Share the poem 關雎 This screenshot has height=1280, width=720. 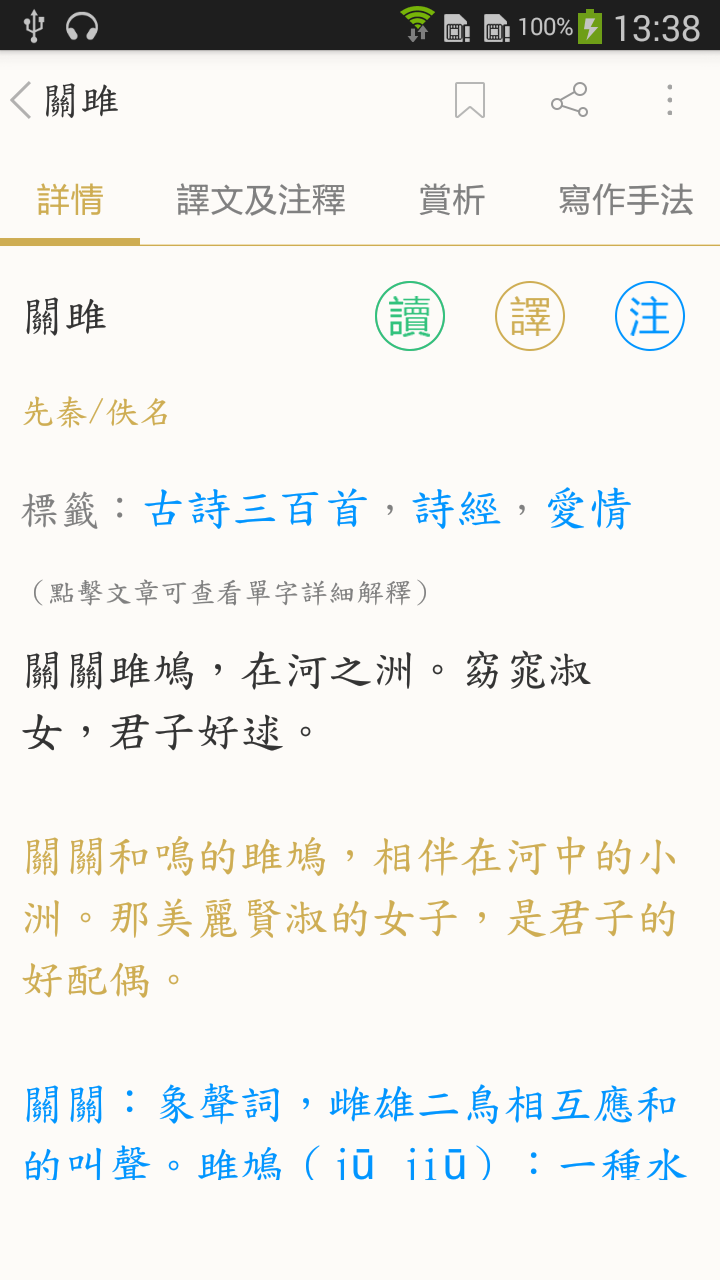coord(569,100)
